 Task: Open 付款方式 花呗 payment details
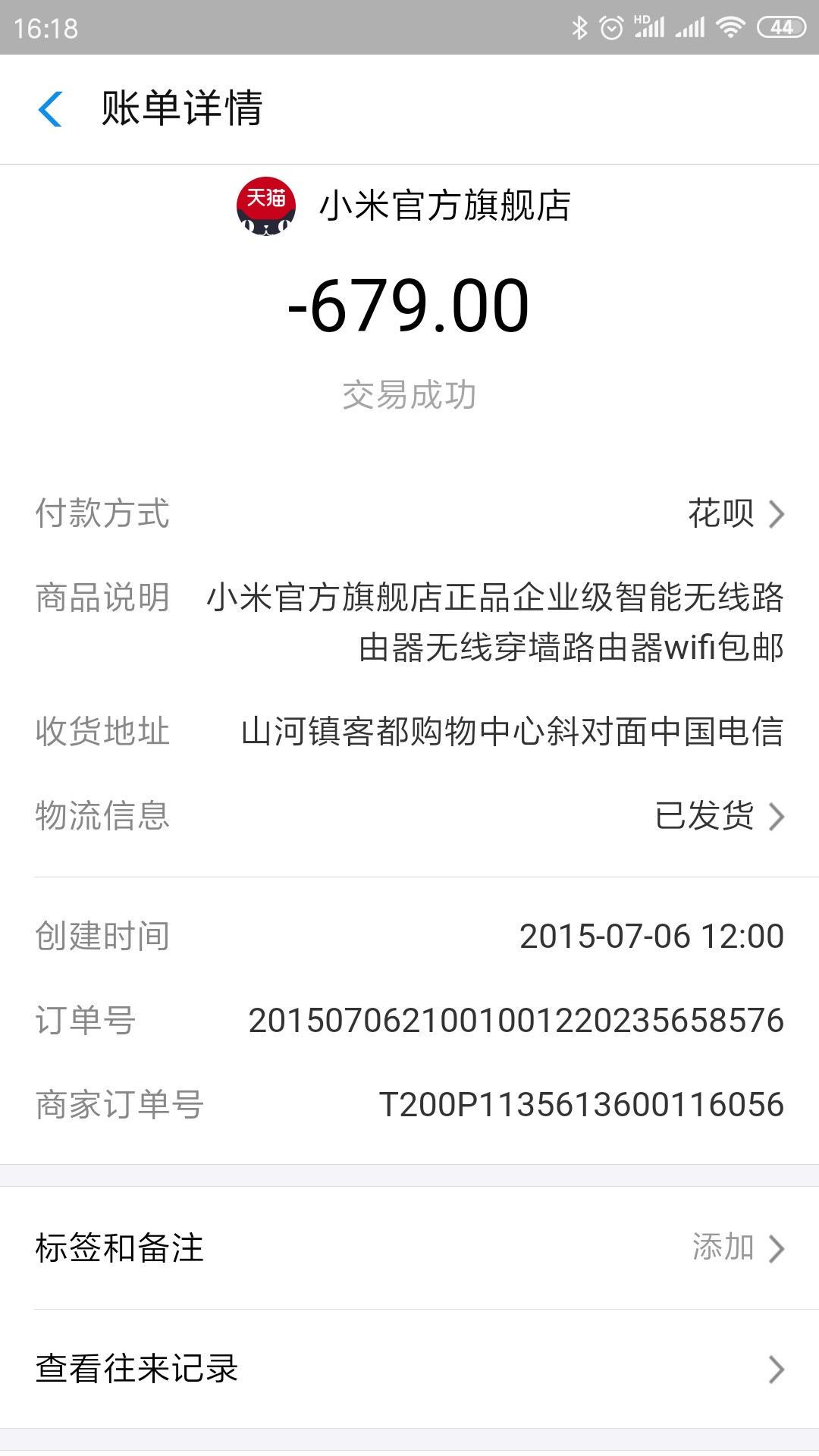[x=734, y=514]
